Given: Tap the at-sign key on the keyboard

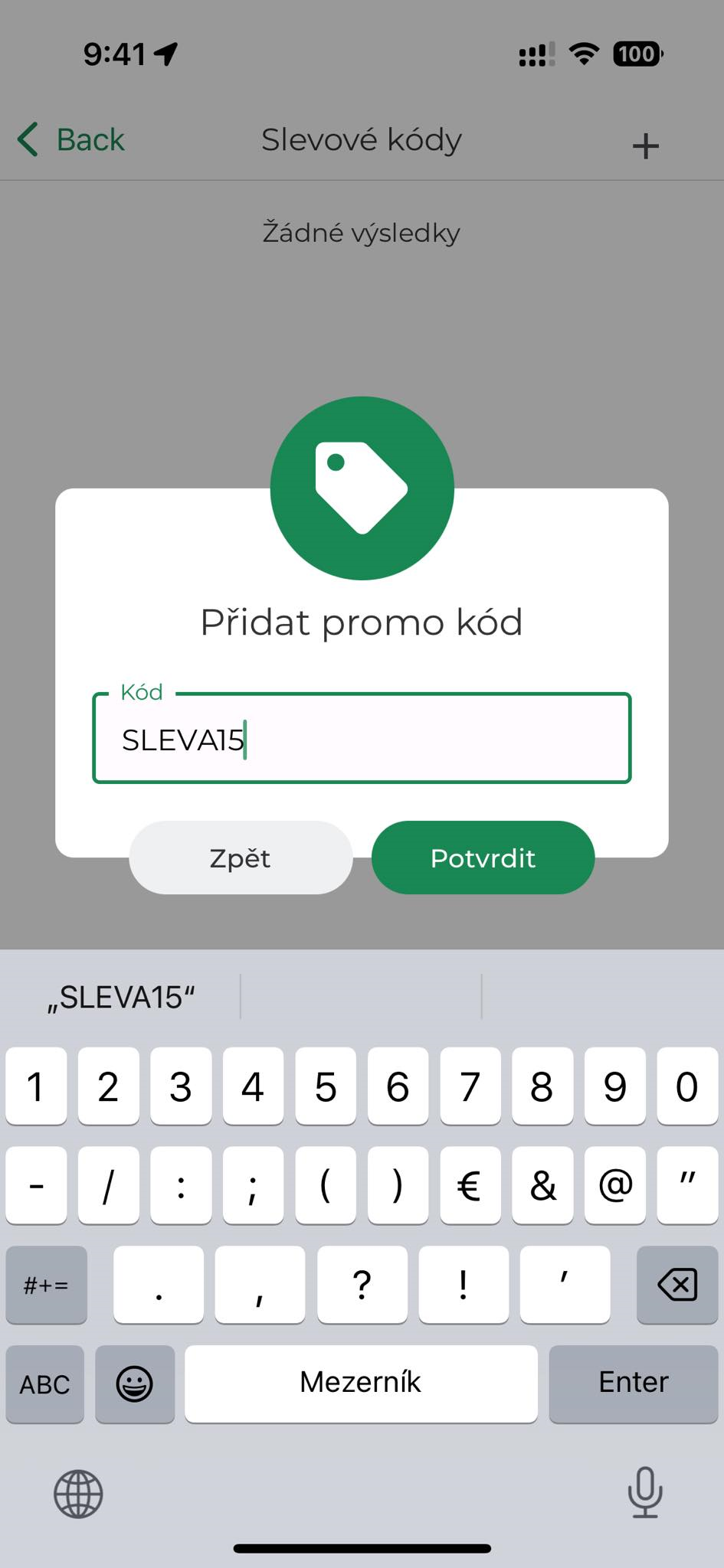Looking at the screenshot, I should (x=614, y=1186).
